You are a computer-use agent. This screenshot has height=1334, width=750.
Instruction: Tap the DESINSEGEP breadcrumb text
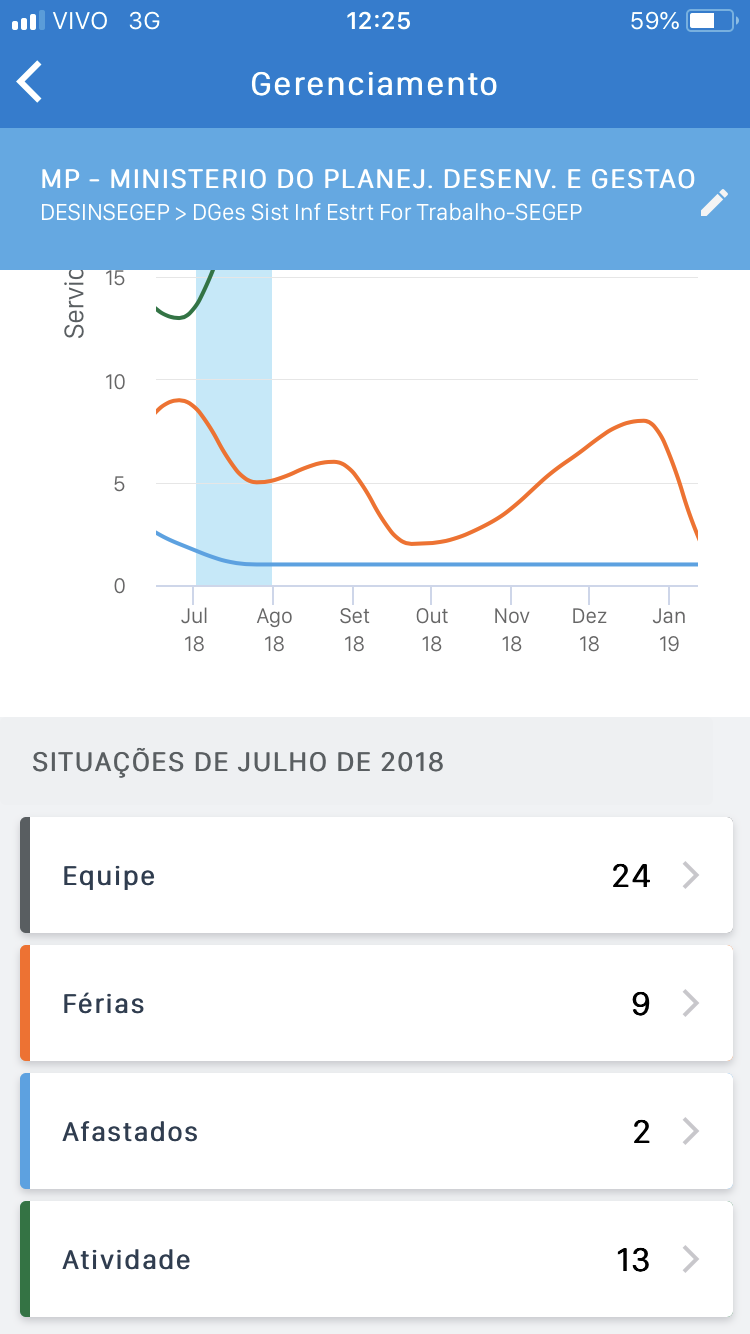(x=106, y=213)
